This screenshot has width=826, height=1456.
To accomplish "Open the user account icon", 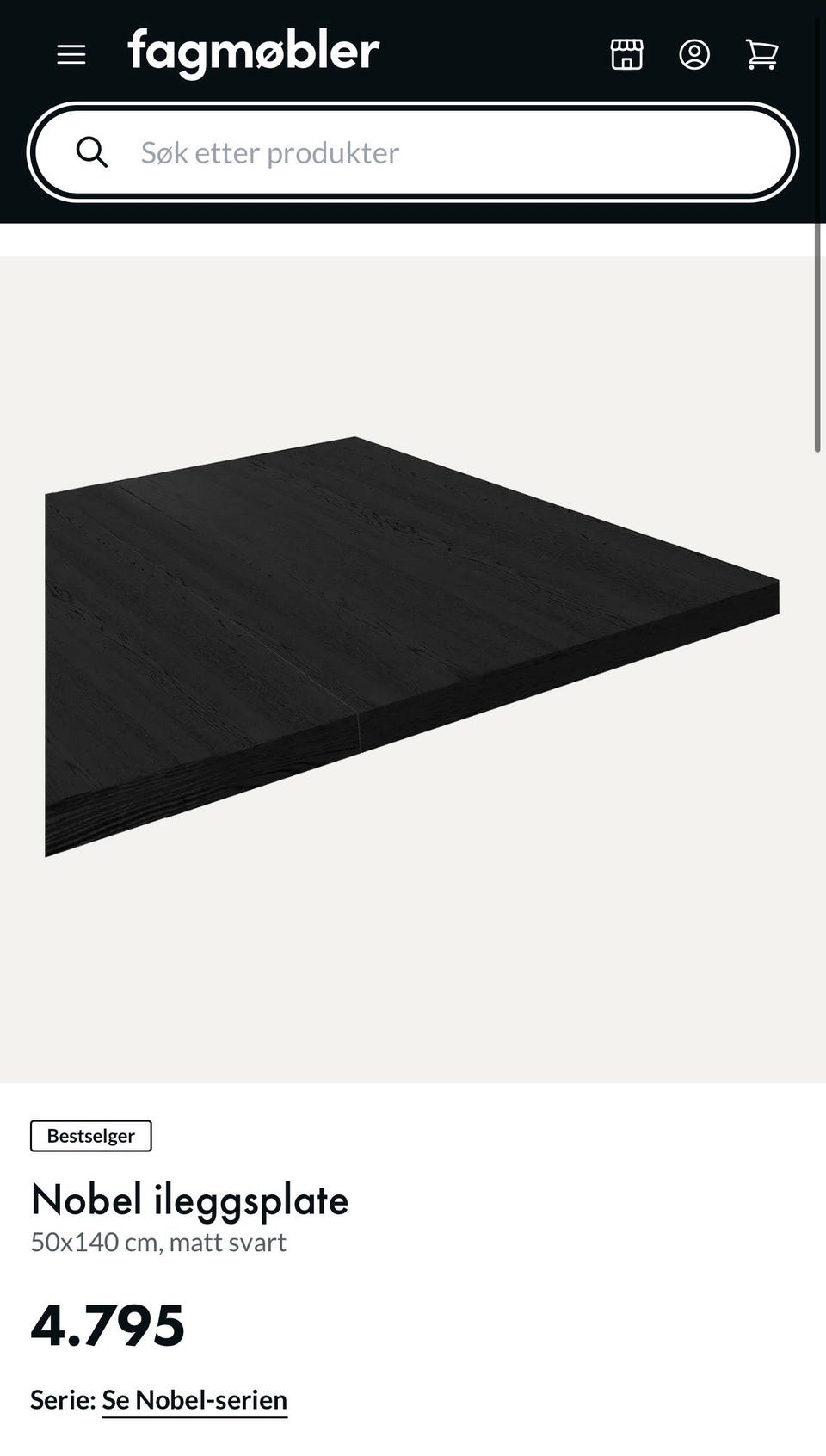I will click(694, 54).
